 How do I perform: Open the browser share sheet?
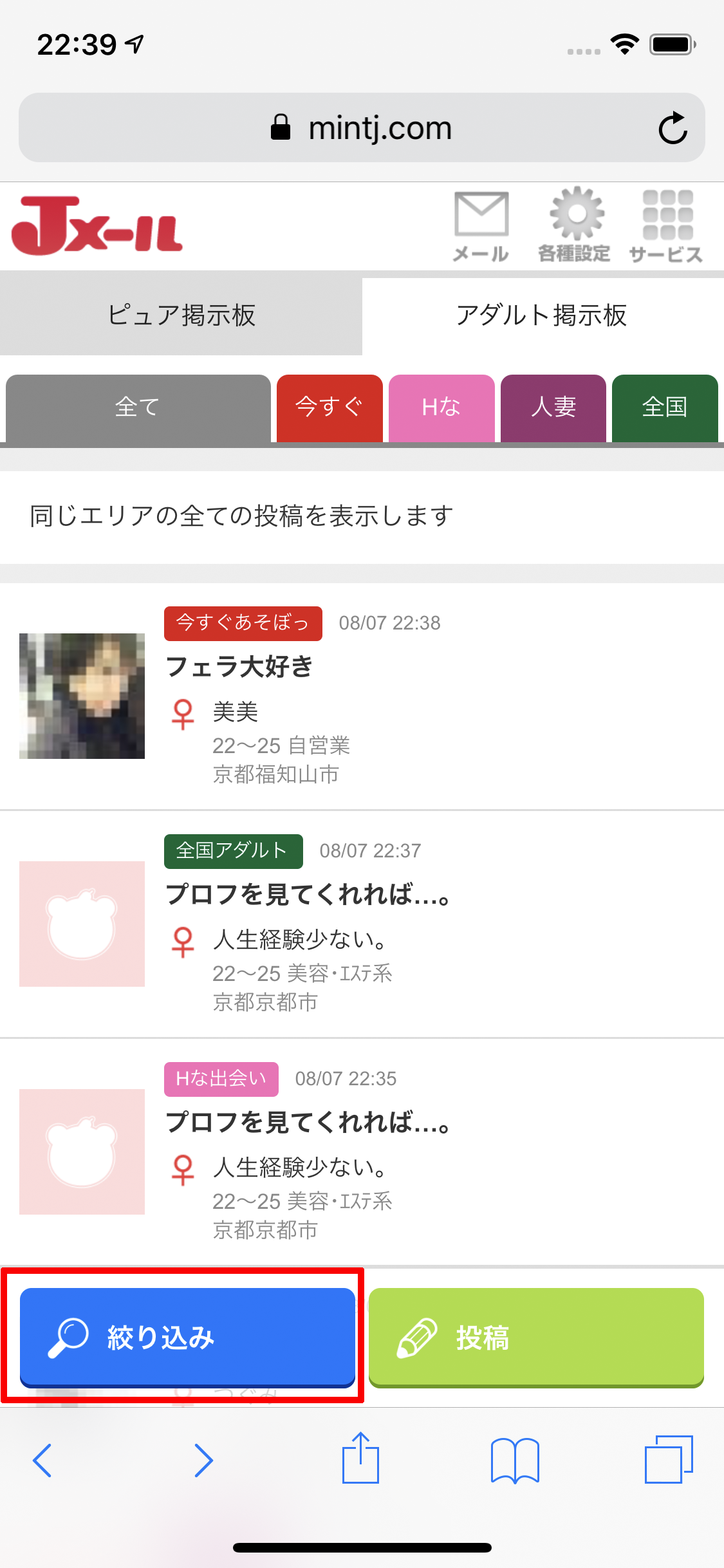tap(360, 1459)
